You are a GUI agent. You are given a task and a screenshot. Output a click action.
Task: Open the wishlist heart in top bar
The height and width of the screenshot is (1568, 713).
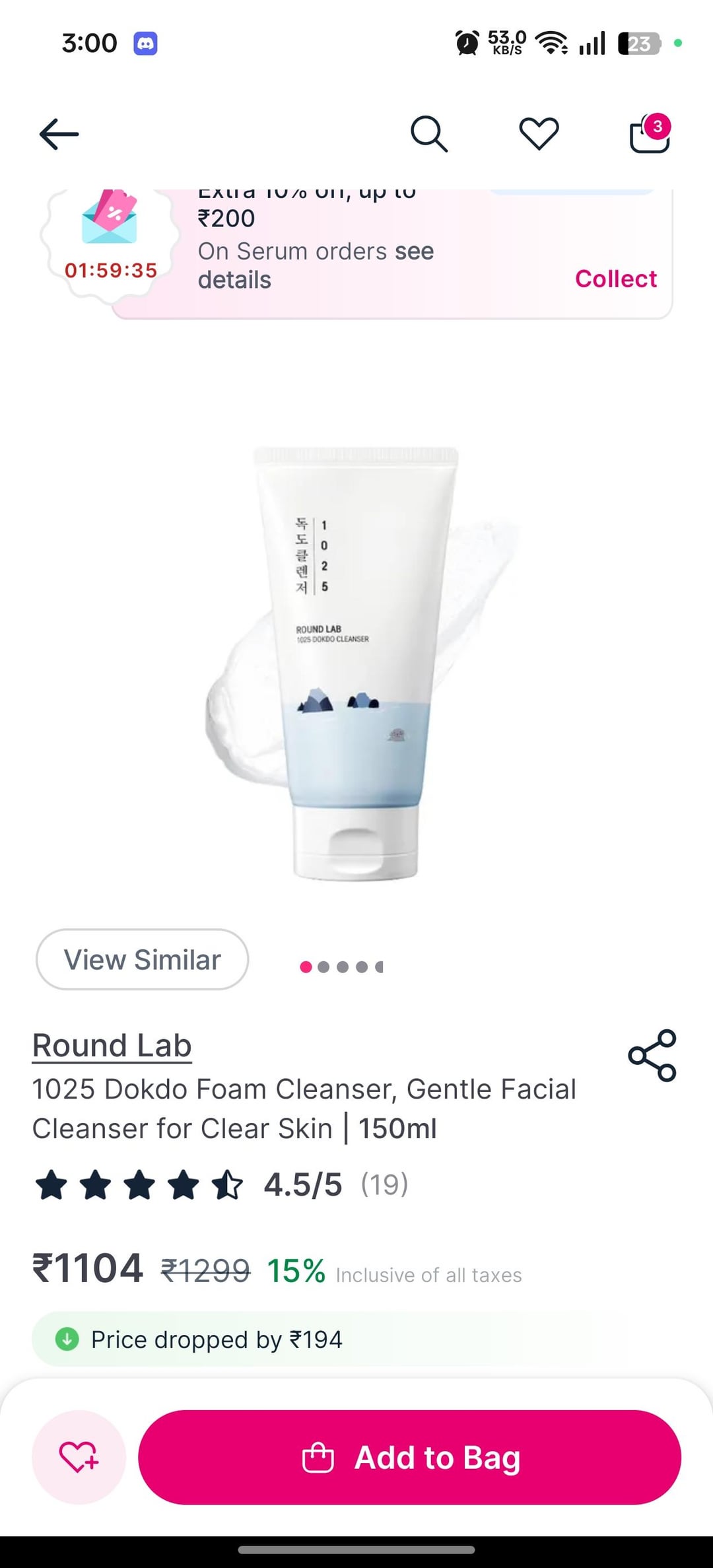pos(539,134)
